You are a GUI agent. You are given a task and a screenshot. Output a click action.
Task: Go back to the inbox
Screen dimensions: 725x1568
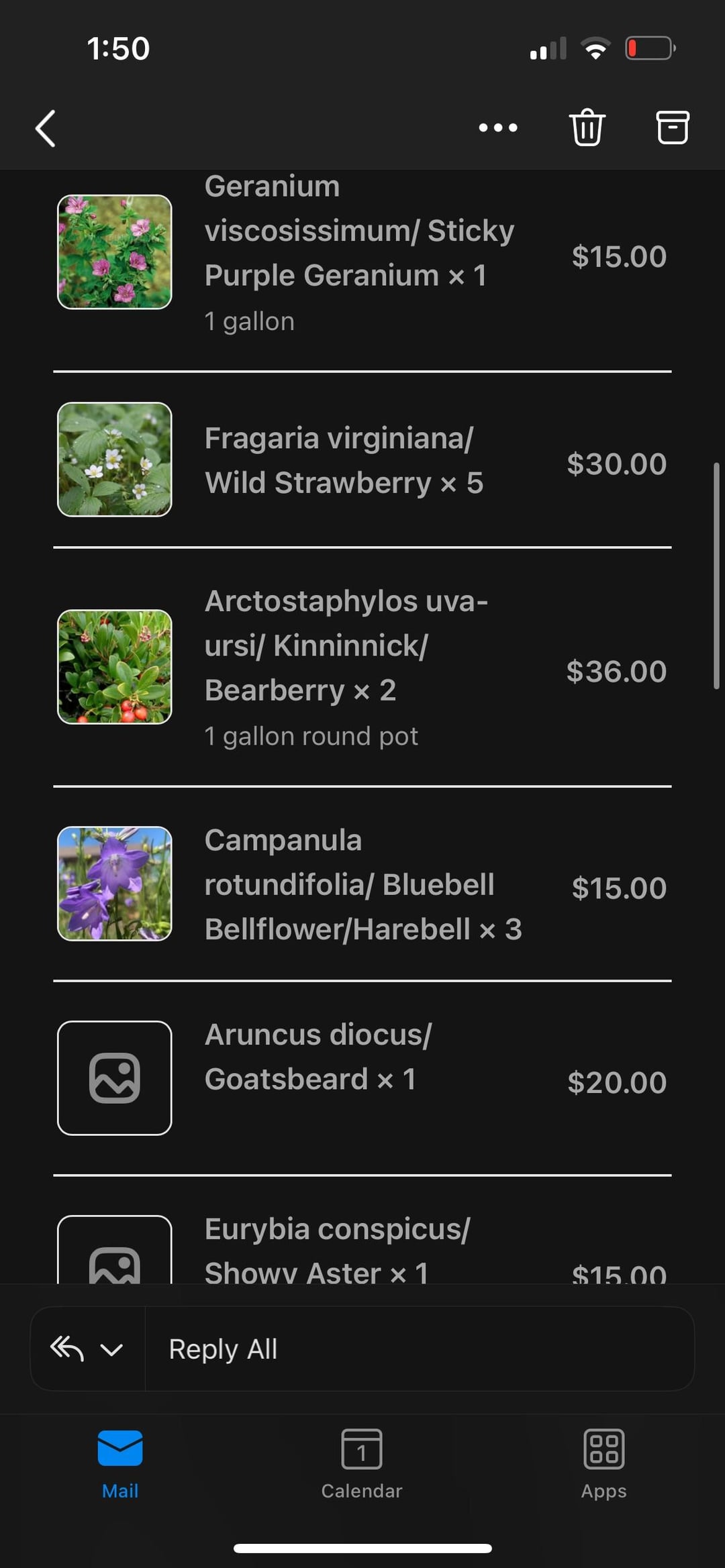(46, 127)
